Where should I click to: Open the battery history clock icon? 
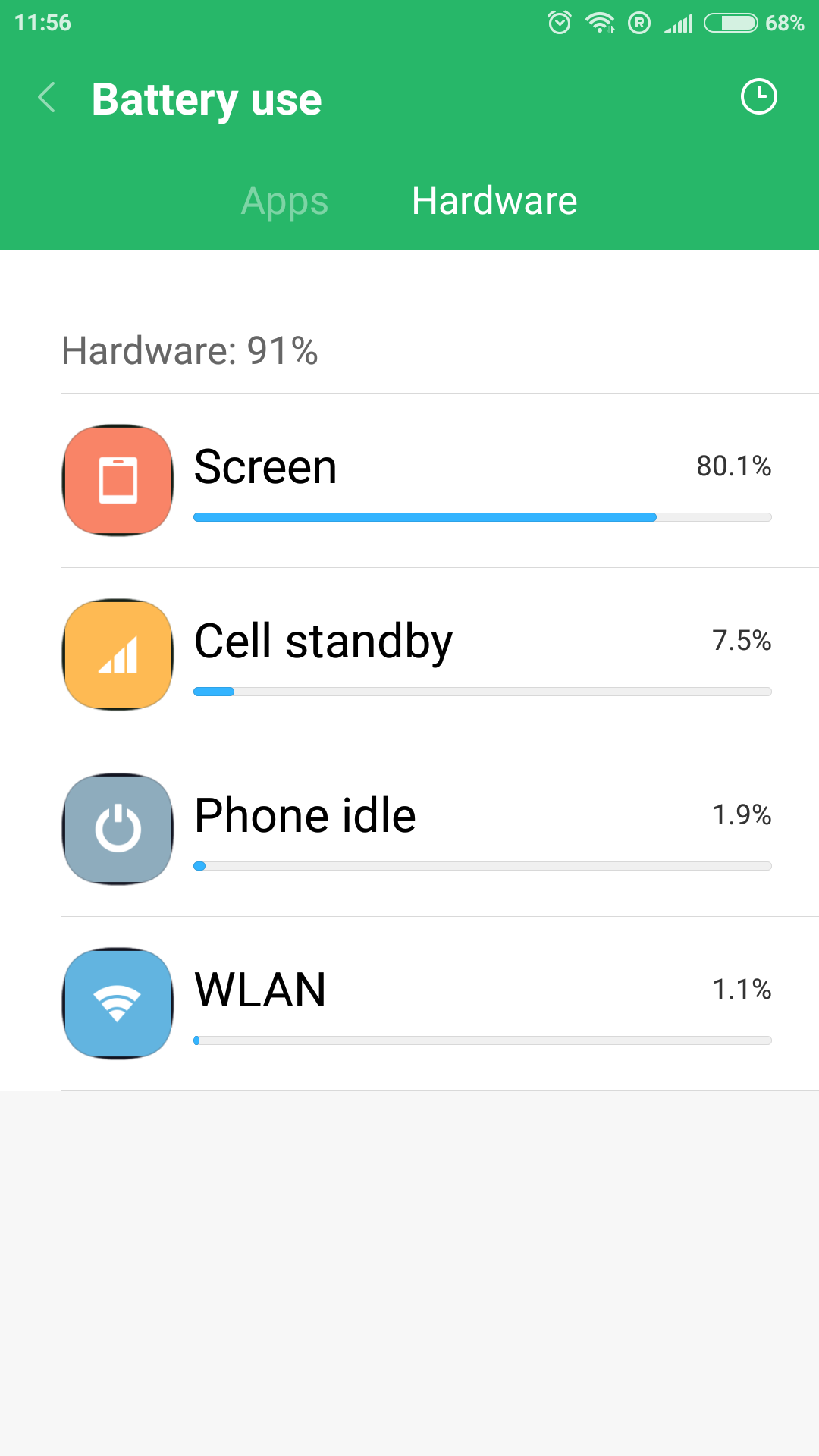(758, 97)
